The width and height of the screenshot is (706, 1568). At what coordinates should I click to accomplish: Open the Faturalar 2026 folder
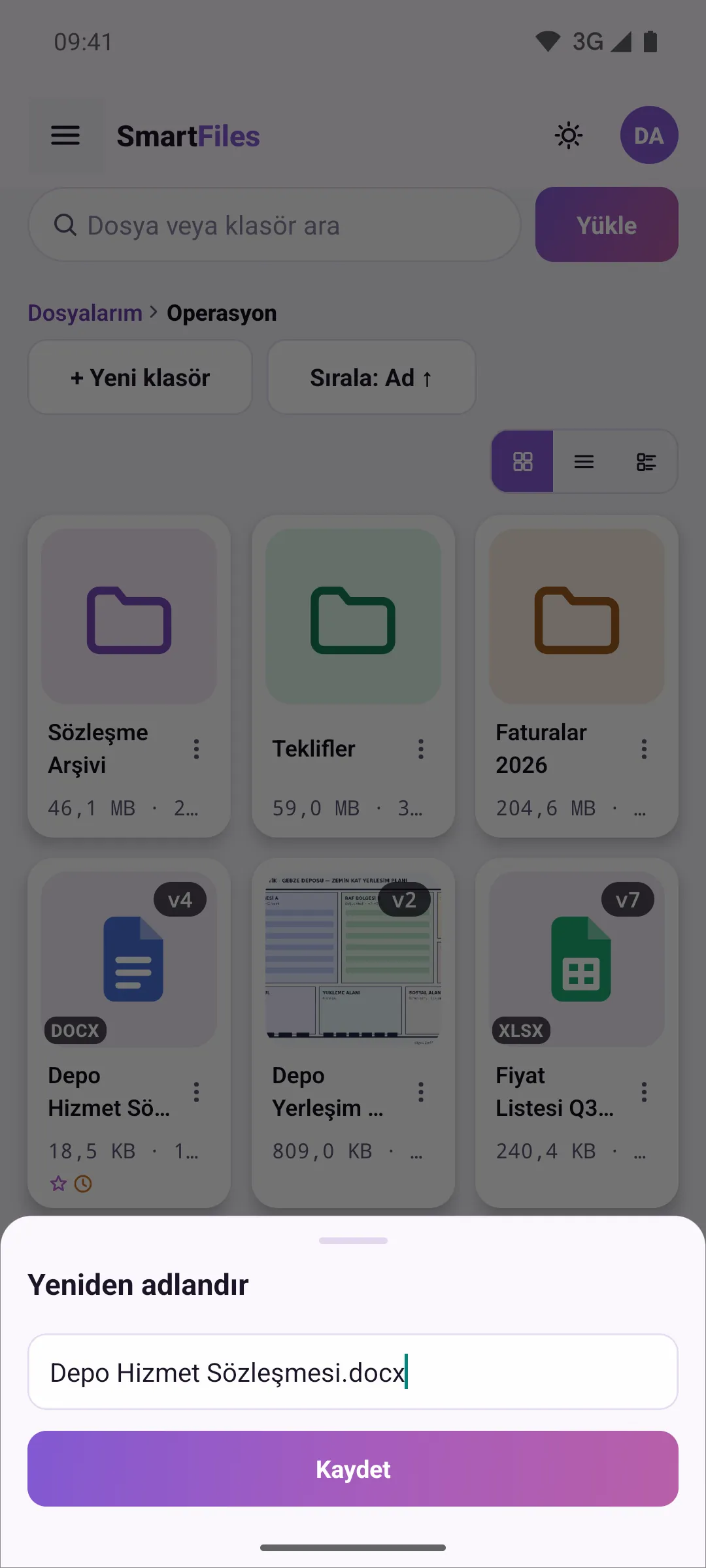click(577, 676)
